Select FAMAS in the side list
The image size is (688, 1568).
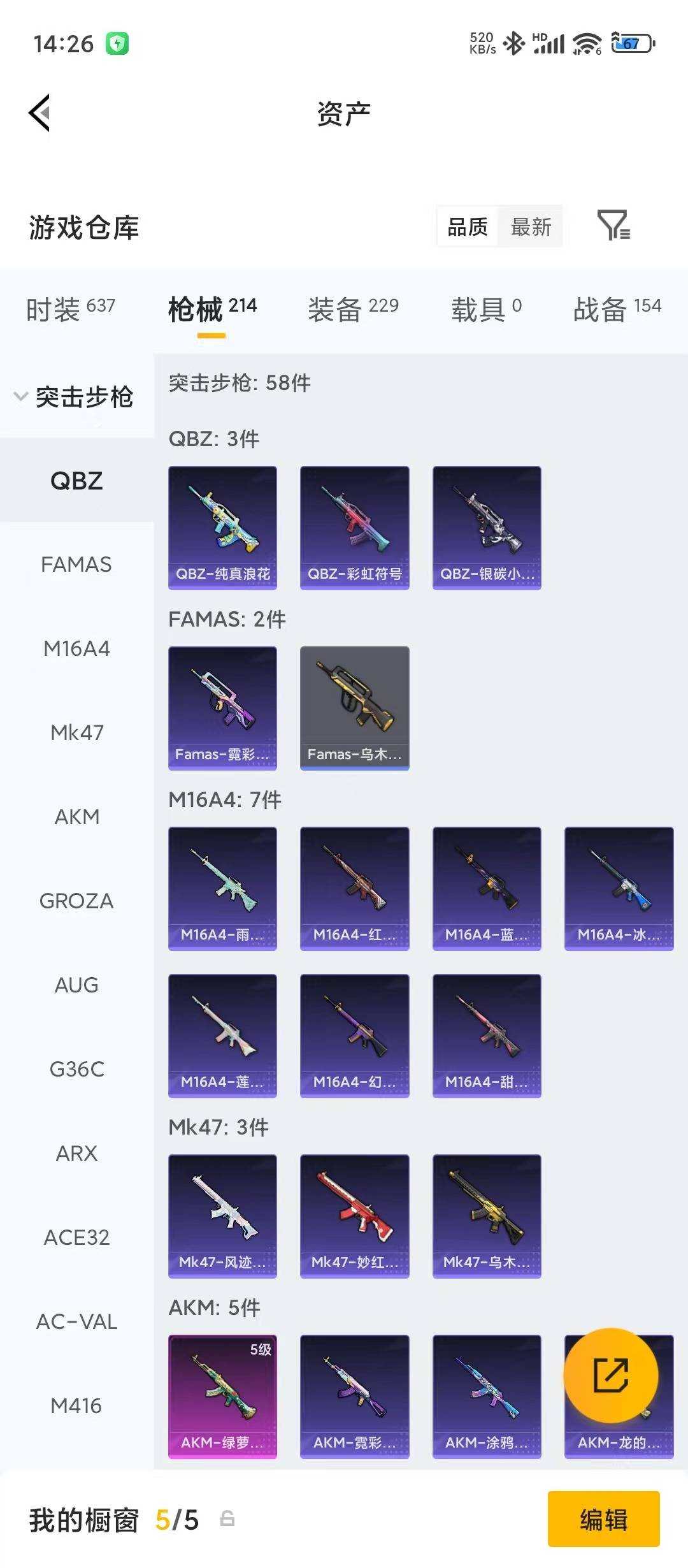pyautogui.click(x=76, y=565)
